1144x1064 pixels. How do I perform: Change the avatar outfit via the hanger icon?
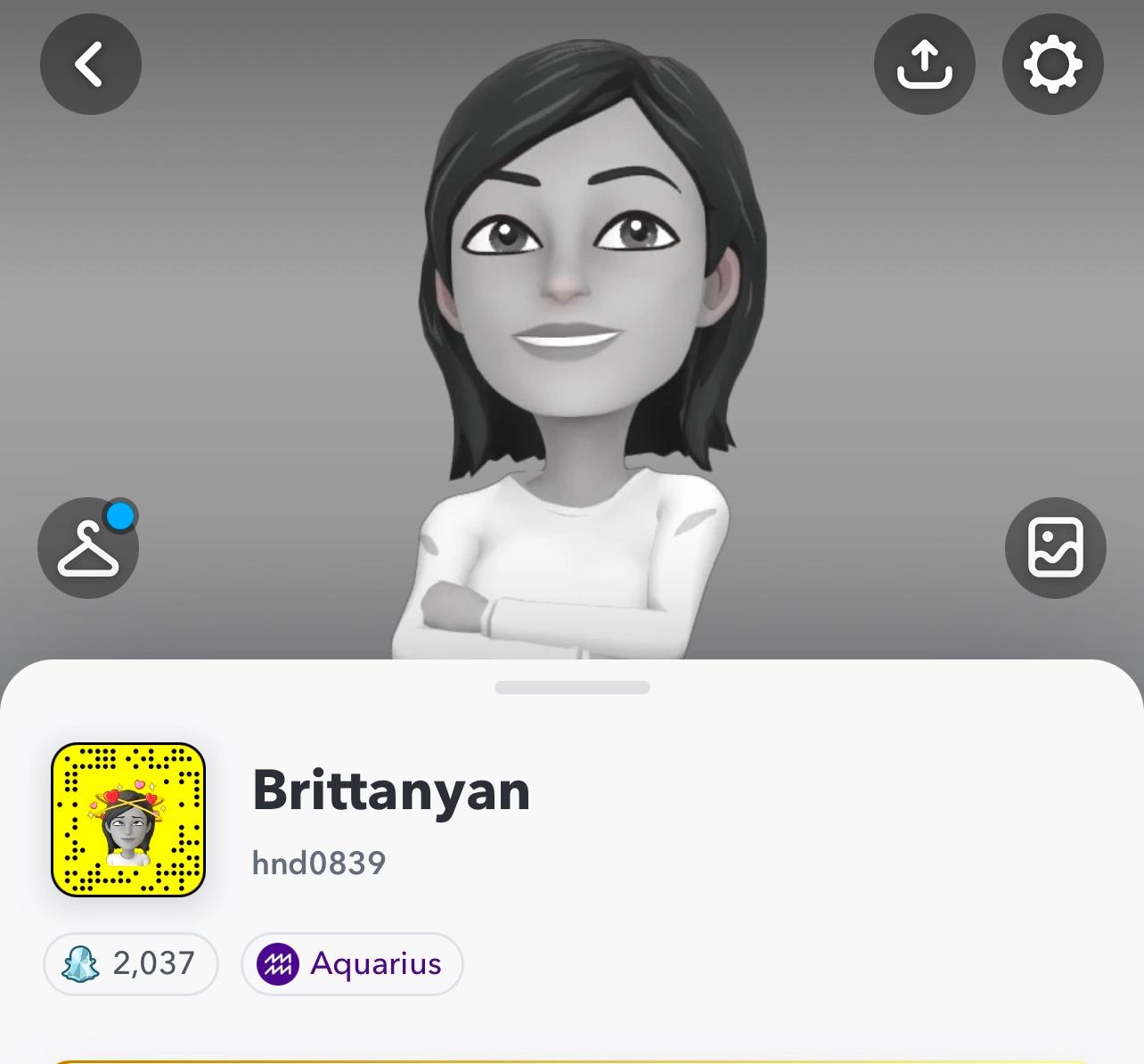[88, 548]
